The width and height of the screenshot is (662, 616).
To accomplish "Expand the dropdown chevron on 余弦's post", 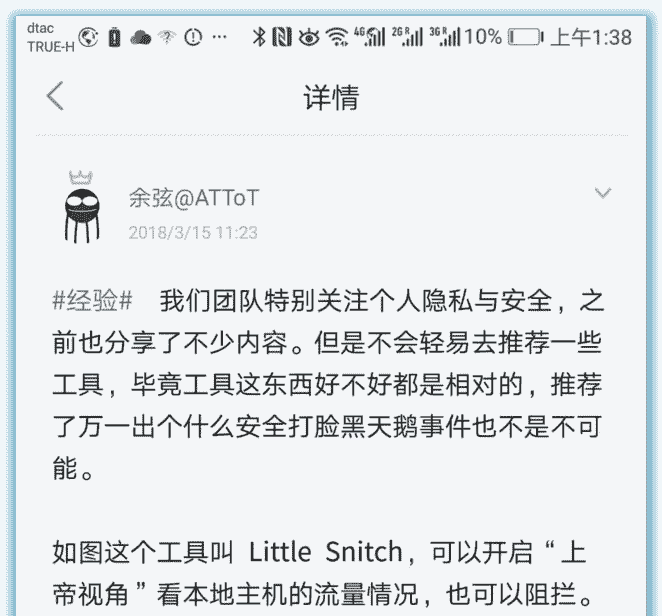I will (x=602, y=193).
